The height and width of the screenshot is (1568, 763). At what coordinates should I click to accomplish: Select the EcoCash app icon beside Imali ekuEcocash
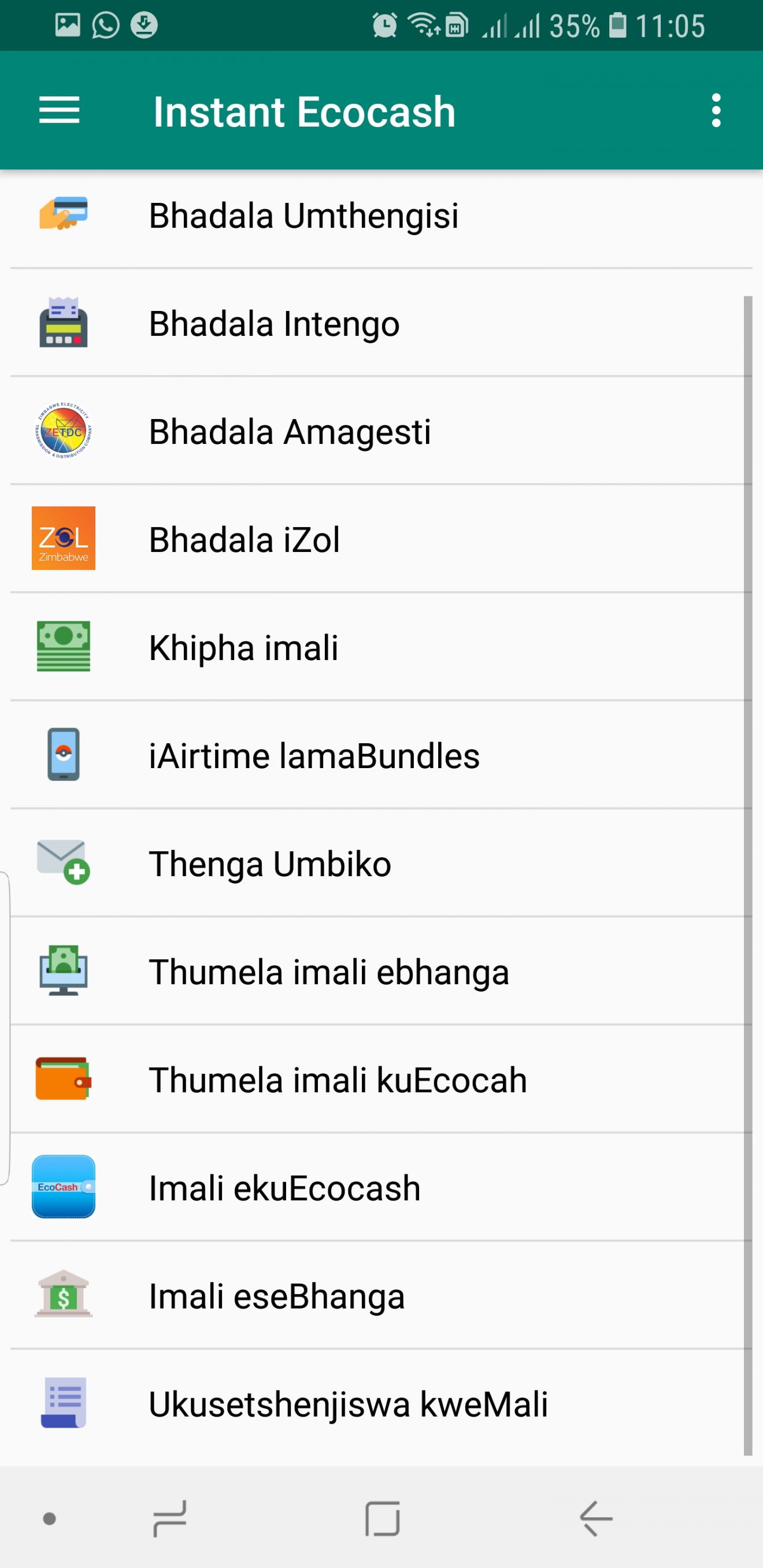(64, 1187)
